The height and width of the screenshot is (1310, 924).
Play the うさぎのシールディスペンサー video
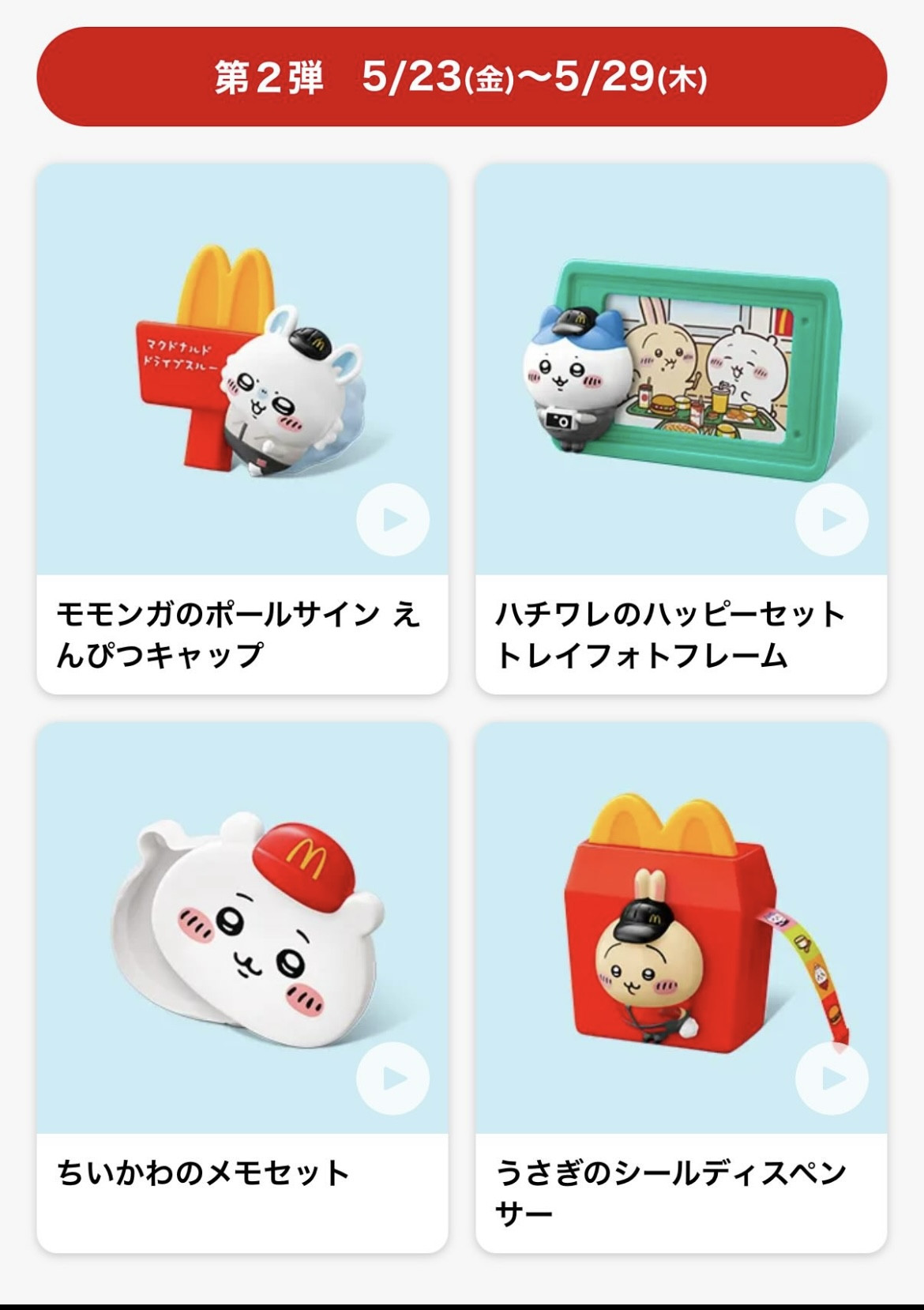pyautogui.click(x=832, y=1078)
